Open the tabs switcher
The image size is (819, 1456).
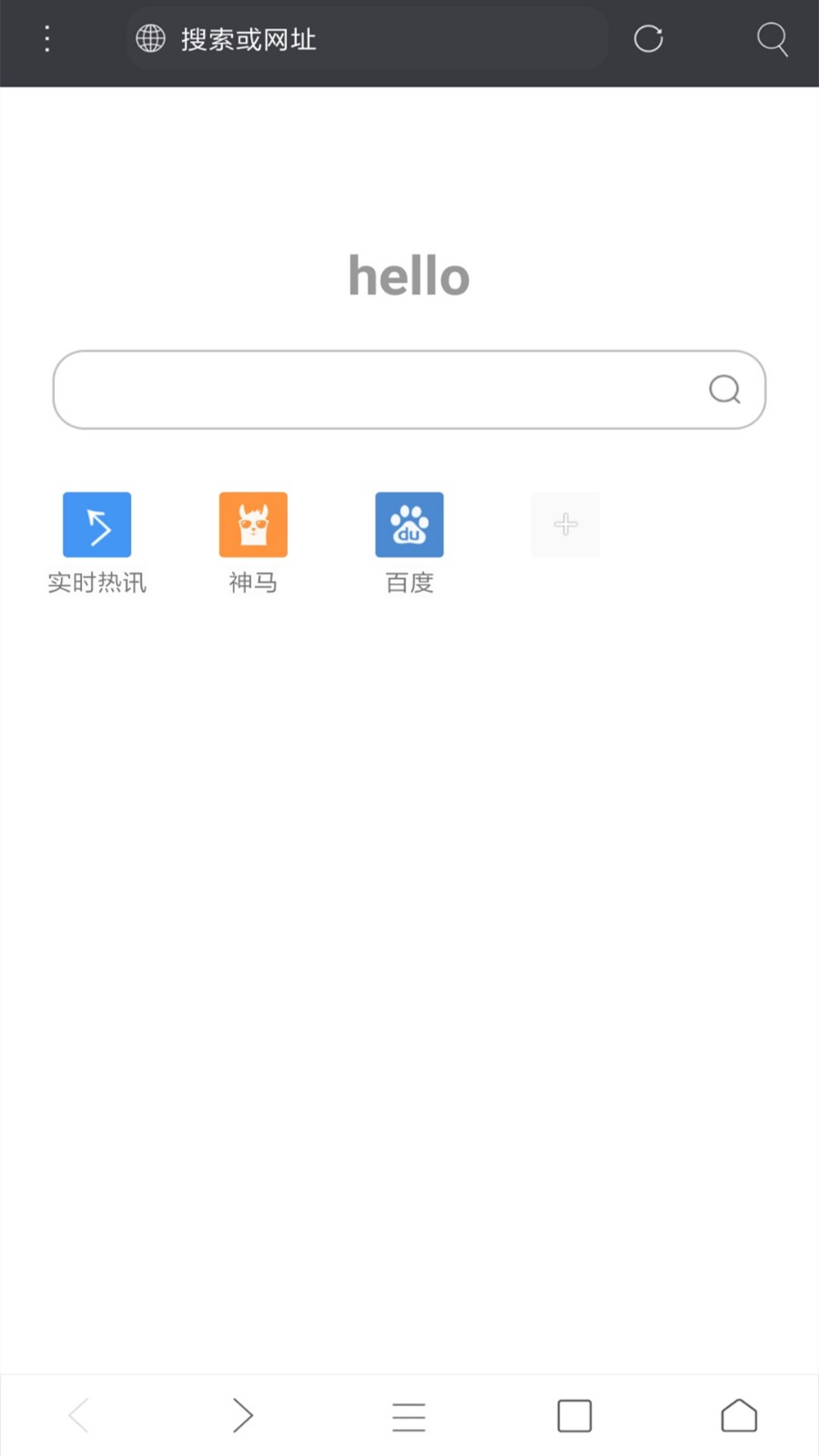[x=574, y=1416]
